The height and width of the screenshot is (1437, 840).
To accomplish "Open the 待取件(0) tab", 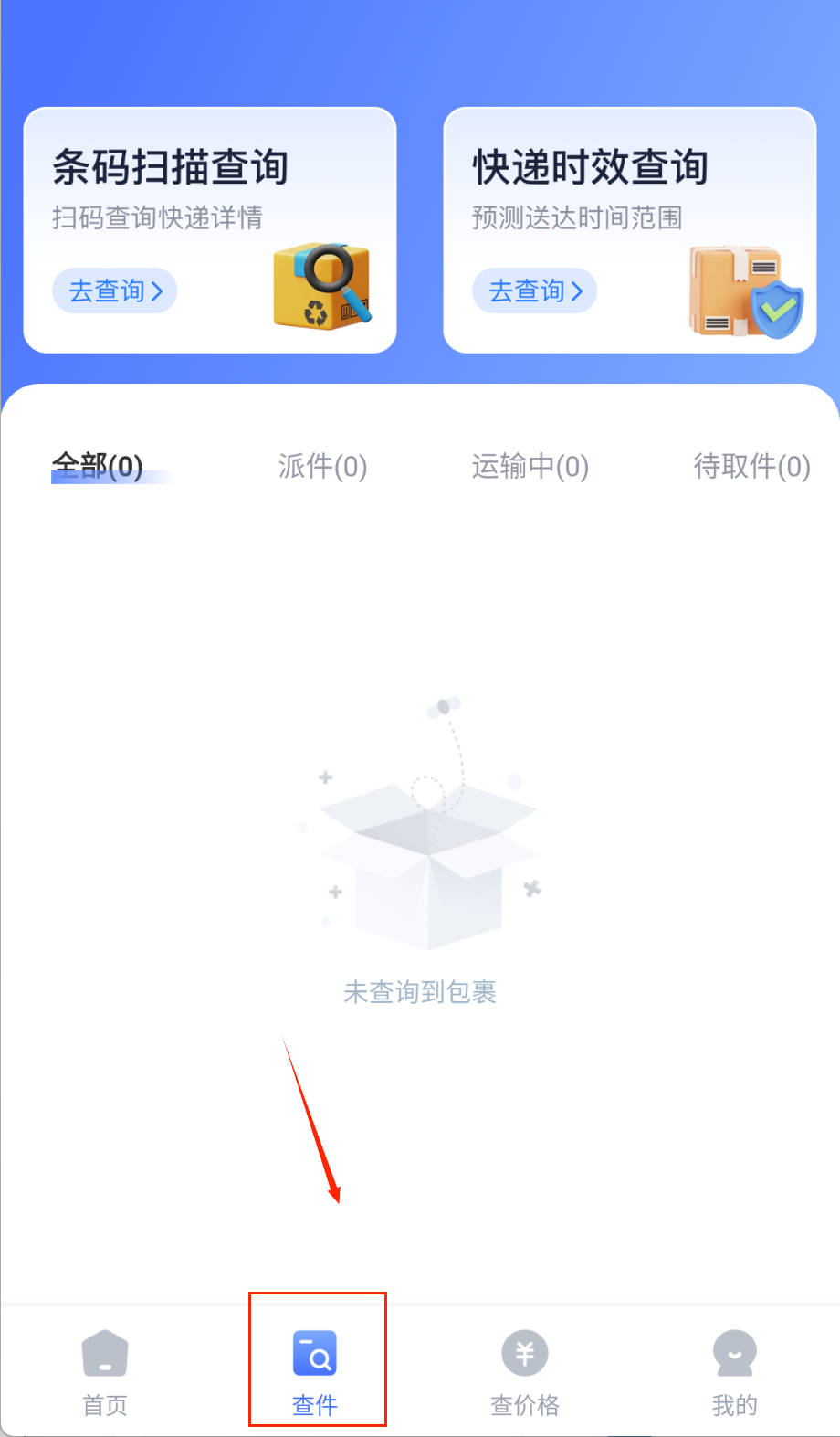I will [x=751, y=467].
